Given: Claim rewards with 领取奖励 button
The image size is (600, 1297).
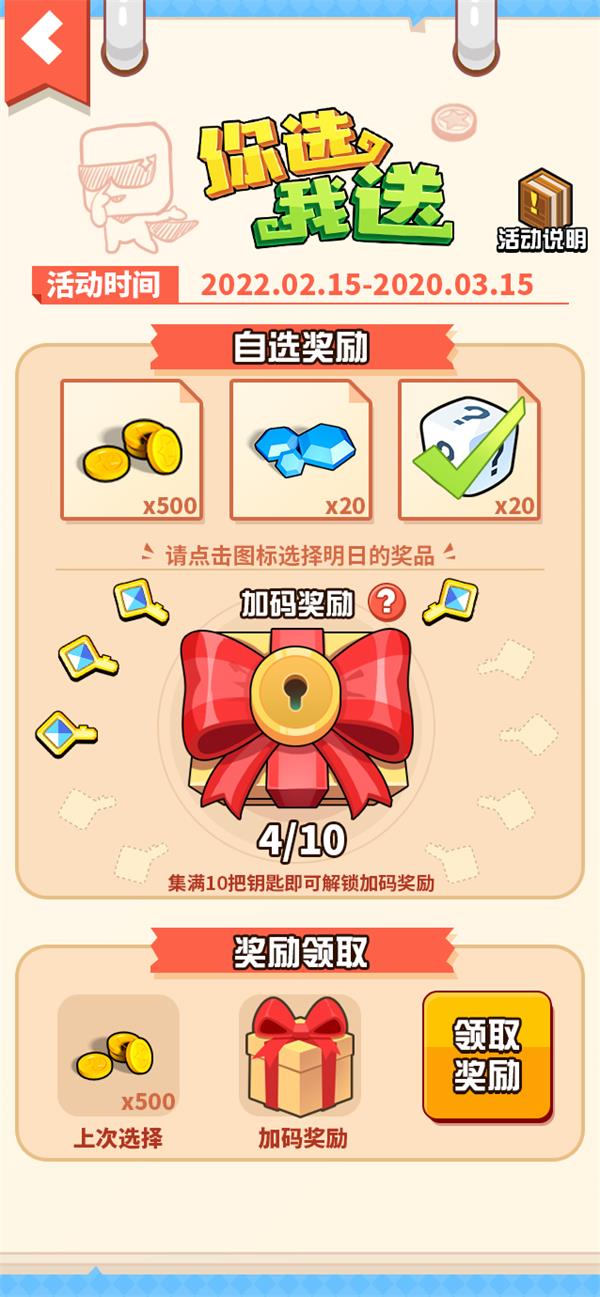Looking at the screenshot, I should (487, 1055).
